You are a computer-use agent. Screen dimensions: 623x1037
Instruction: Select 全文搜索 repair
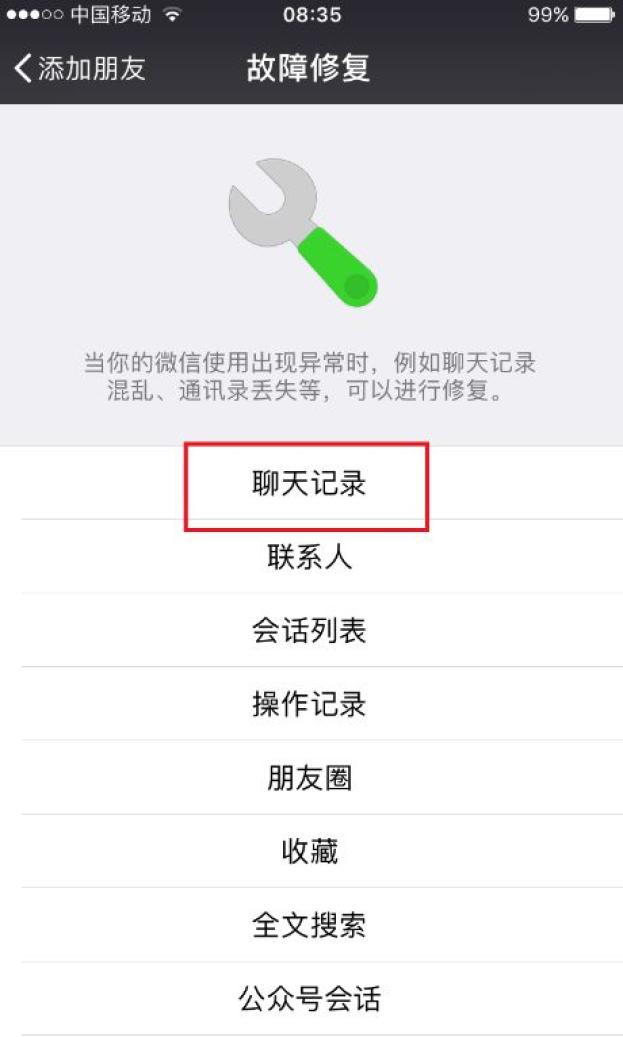point(312,925)
